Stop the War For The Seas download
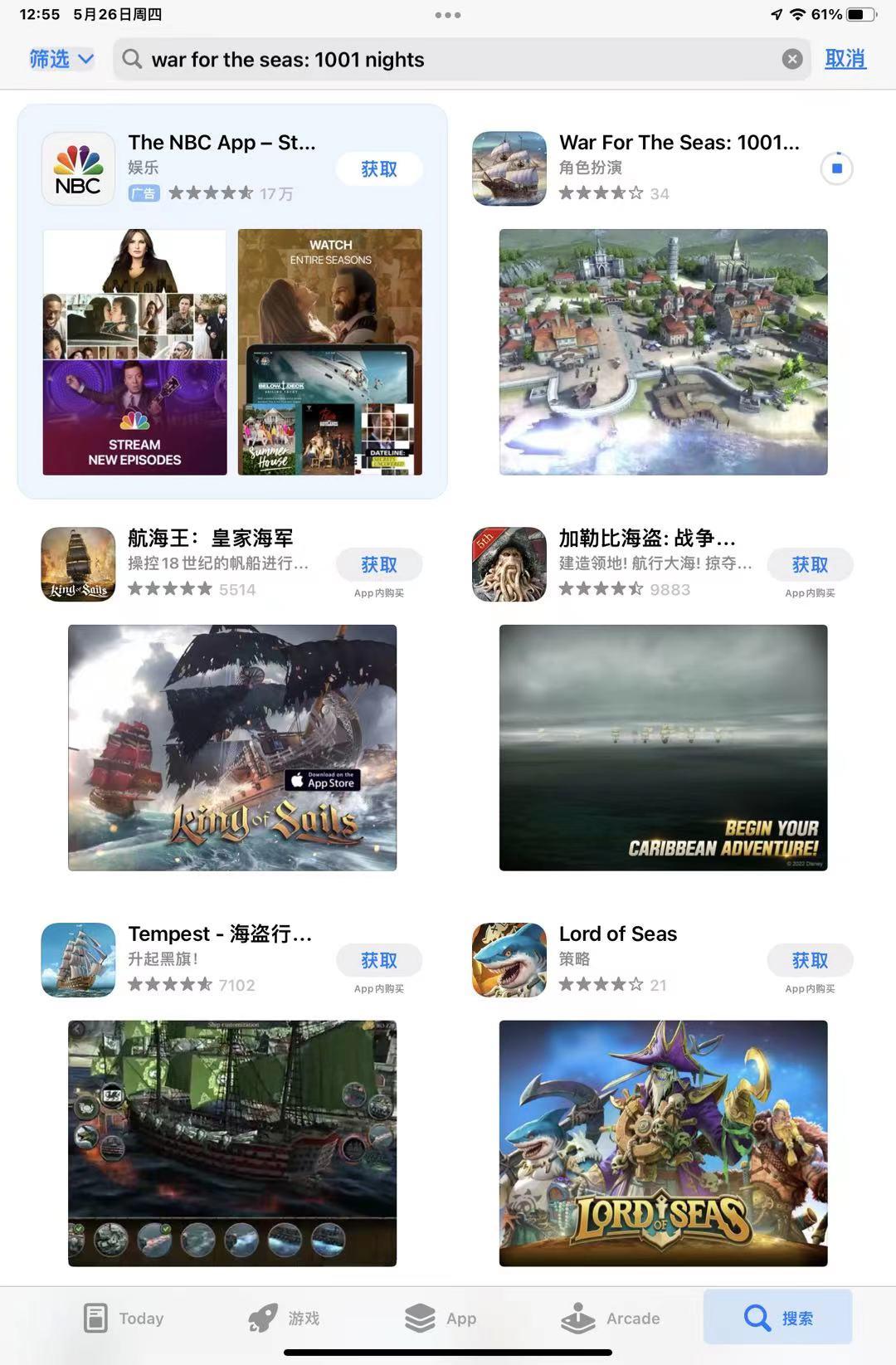This screenshot has width=896, height=1365. (836, 168)
